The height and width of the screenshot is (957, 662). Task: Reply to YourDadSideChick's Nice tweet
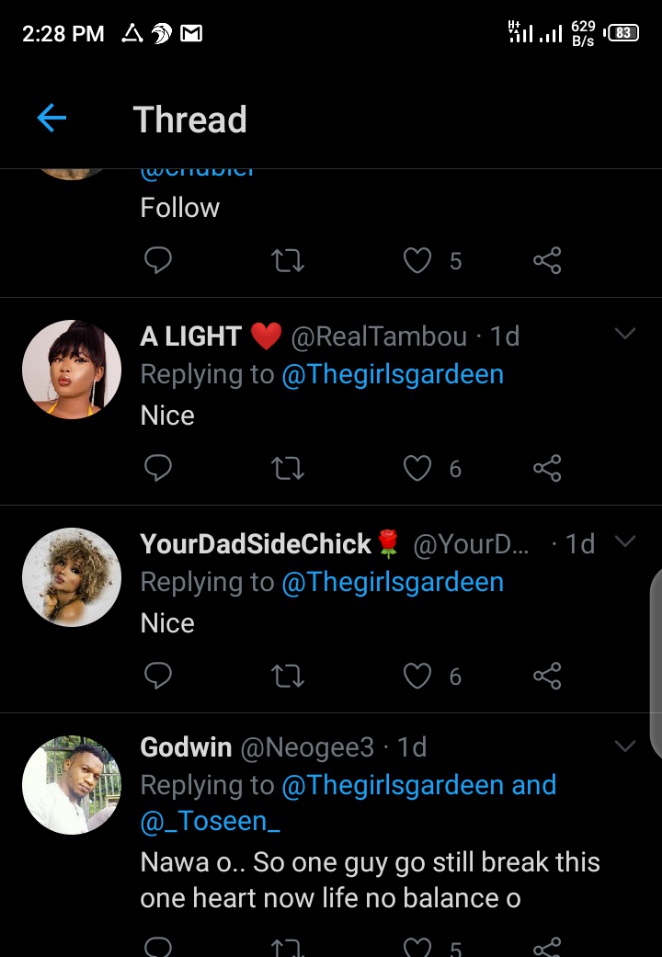158,676
